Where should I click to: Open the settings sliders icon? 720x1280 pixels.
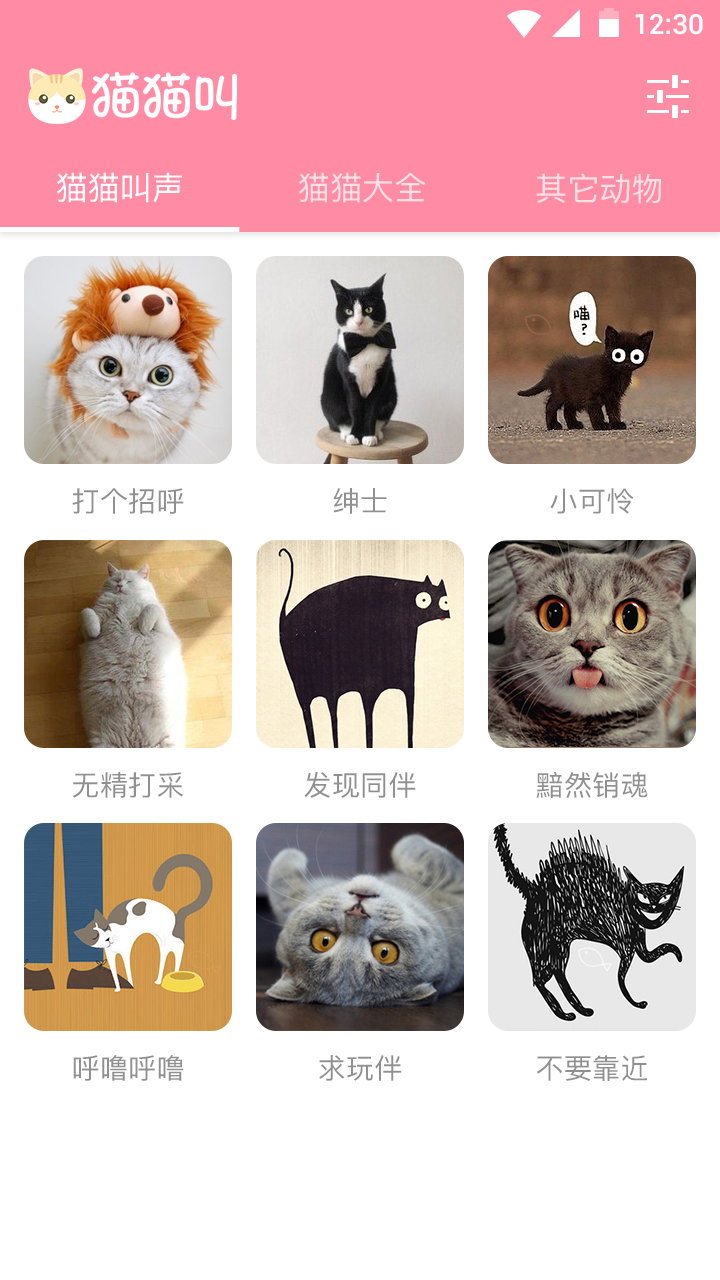pos(668,97)
